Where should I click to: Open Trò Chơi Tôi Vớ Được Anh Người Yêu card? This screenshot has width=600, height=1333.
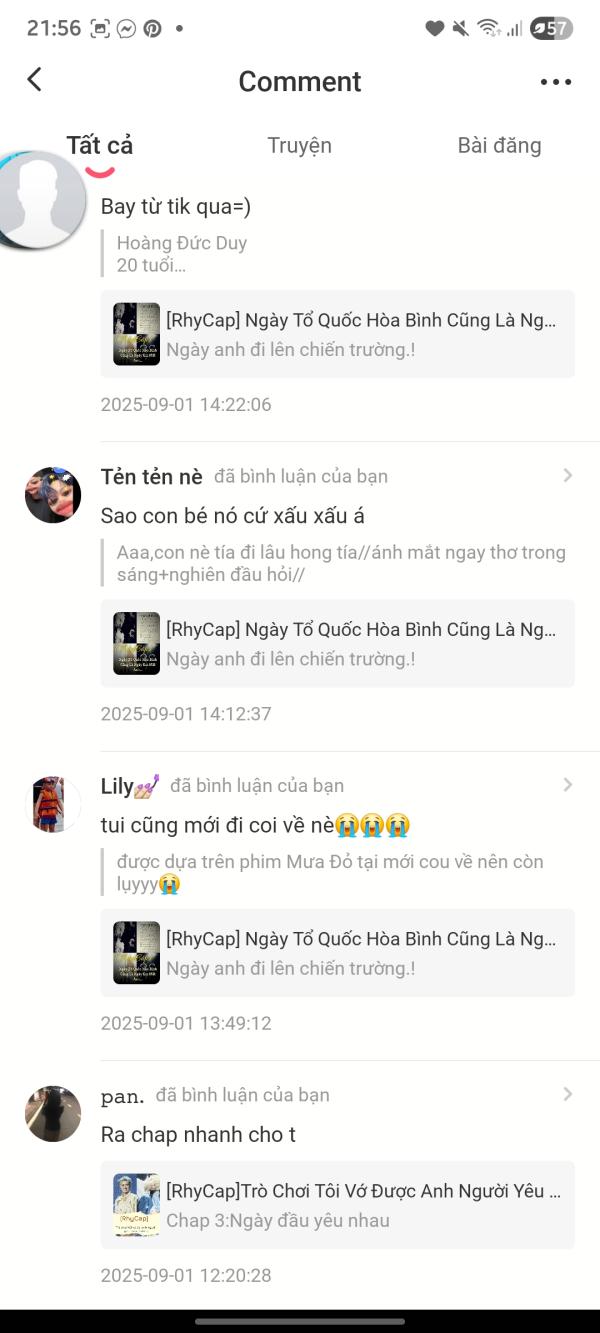pos(338,1205)
